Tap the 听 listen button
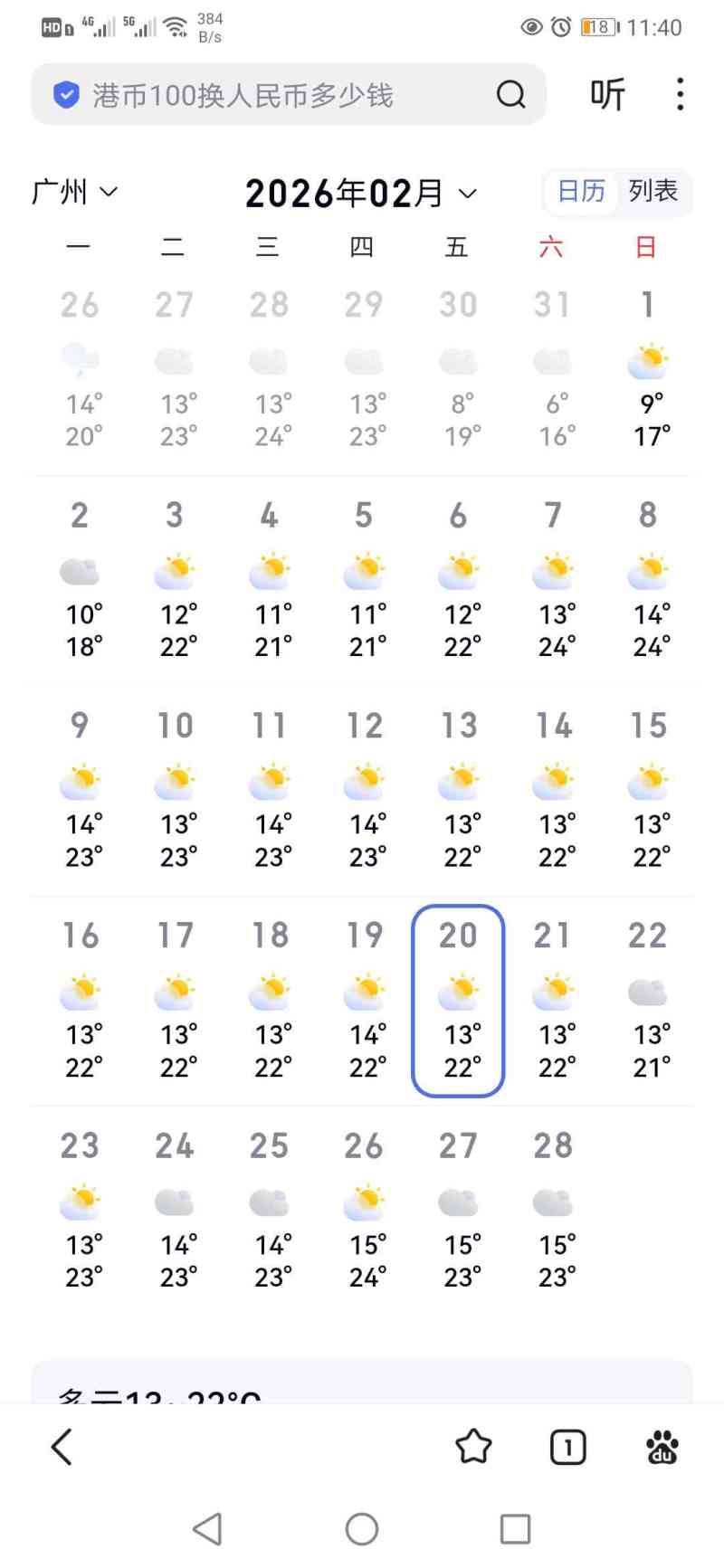The width and height of the screenshot is (724, 1568). (x=607, y=94)
